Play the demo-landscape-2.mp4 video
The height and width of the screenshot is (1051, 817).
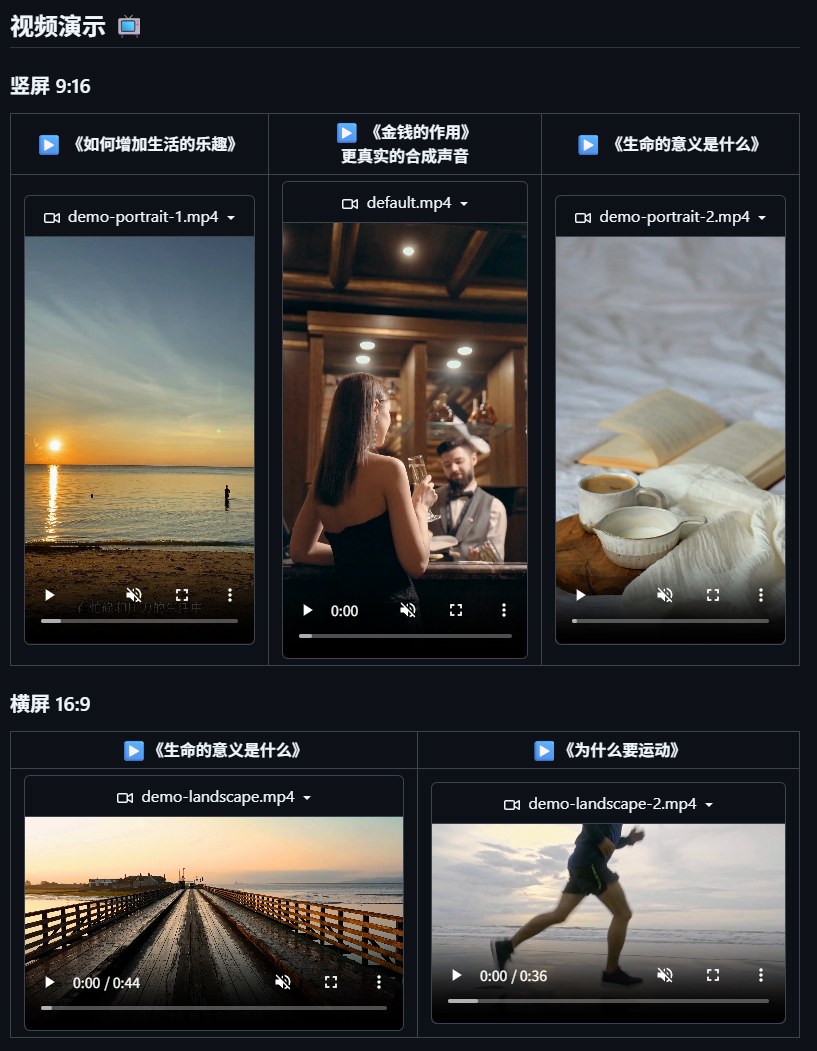(456, 975)
